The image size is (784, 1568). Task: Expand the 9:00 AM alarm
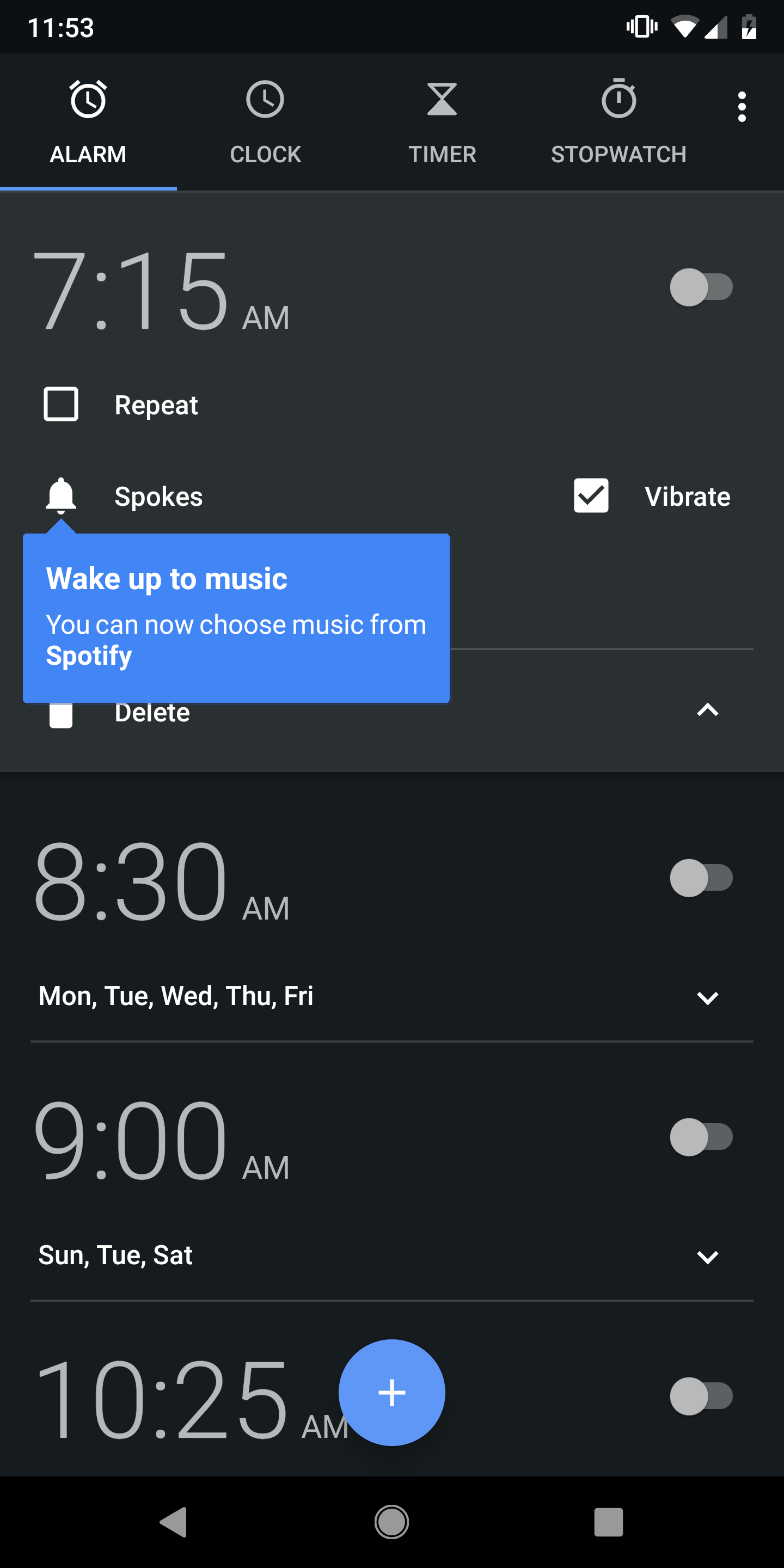[707, 1258]
